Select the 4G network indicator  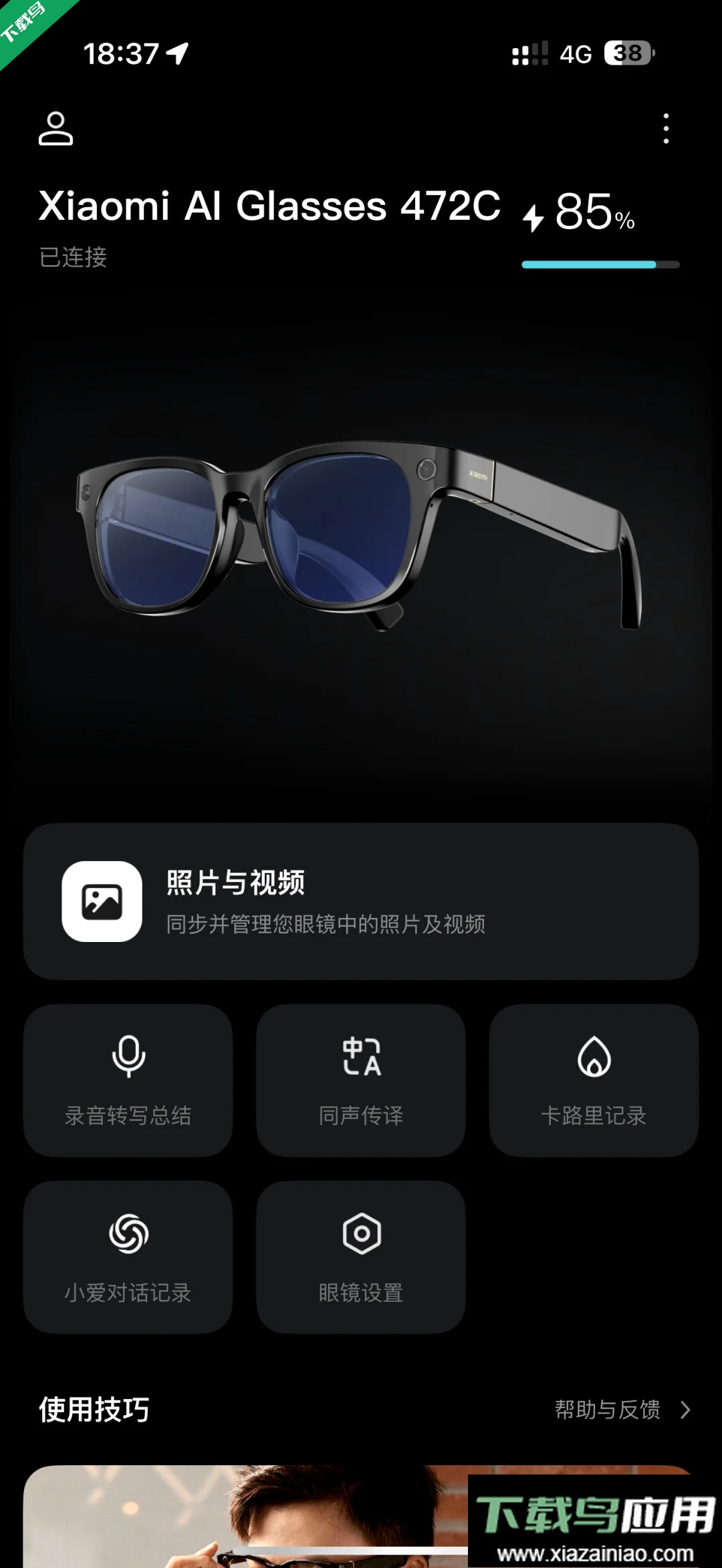pos(576,55)
